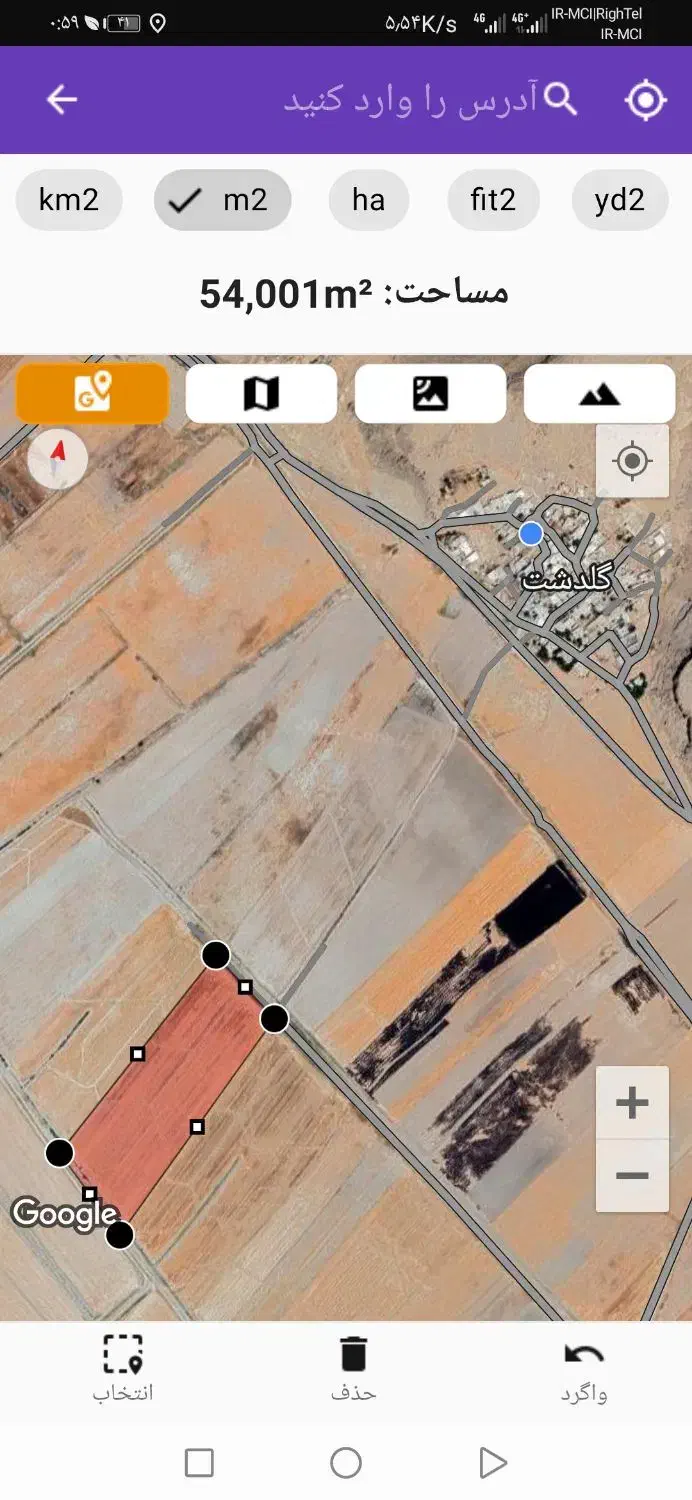Switch to the terrain mountain view
The image size is (692, 1500).
(599, 393)
